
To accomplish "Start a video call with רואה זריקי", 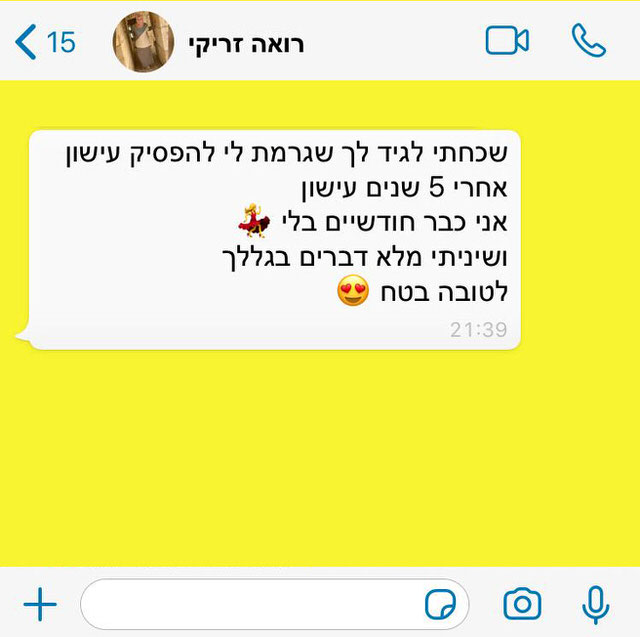I will (x=506, y=41).
